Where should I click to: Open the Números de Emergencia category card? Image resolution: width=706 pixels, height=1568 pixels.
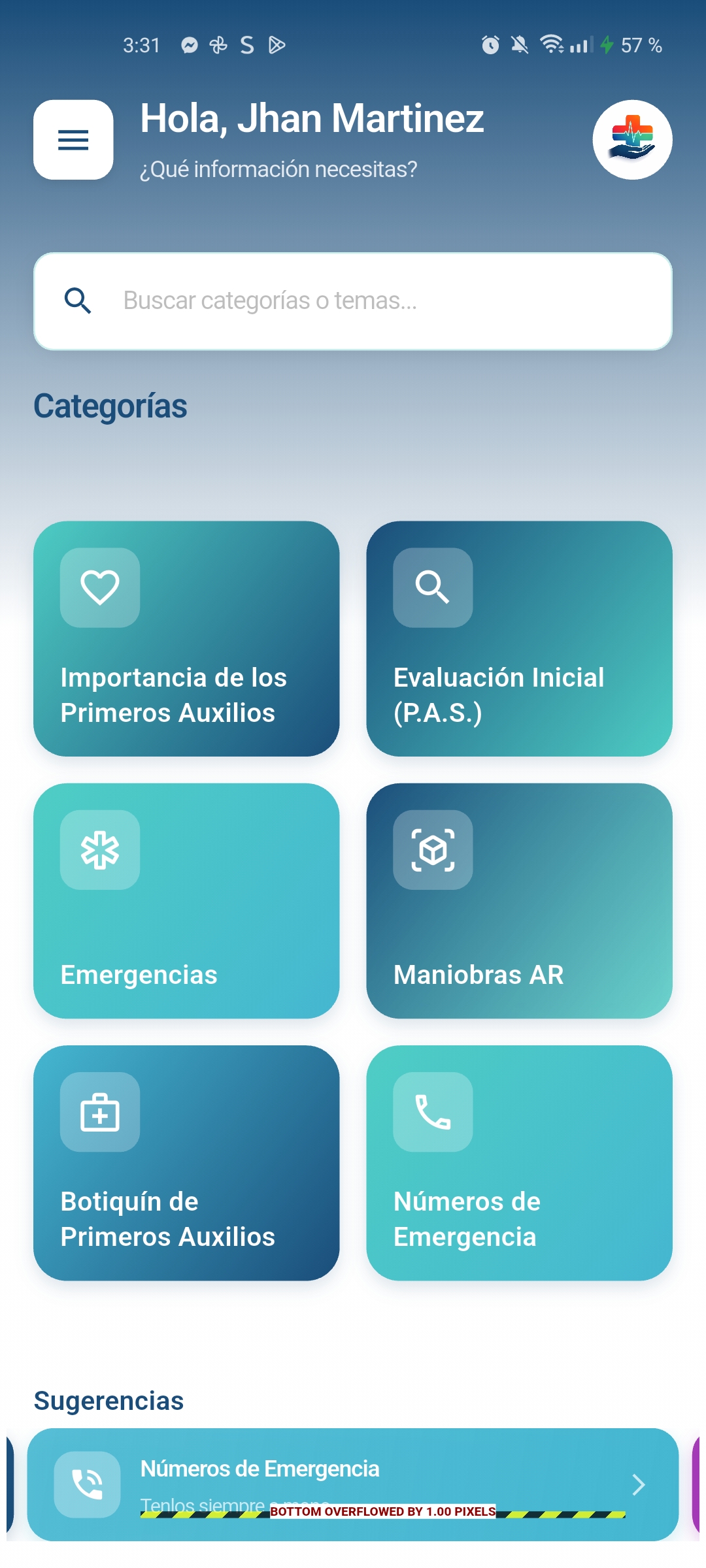point(520,1166)
